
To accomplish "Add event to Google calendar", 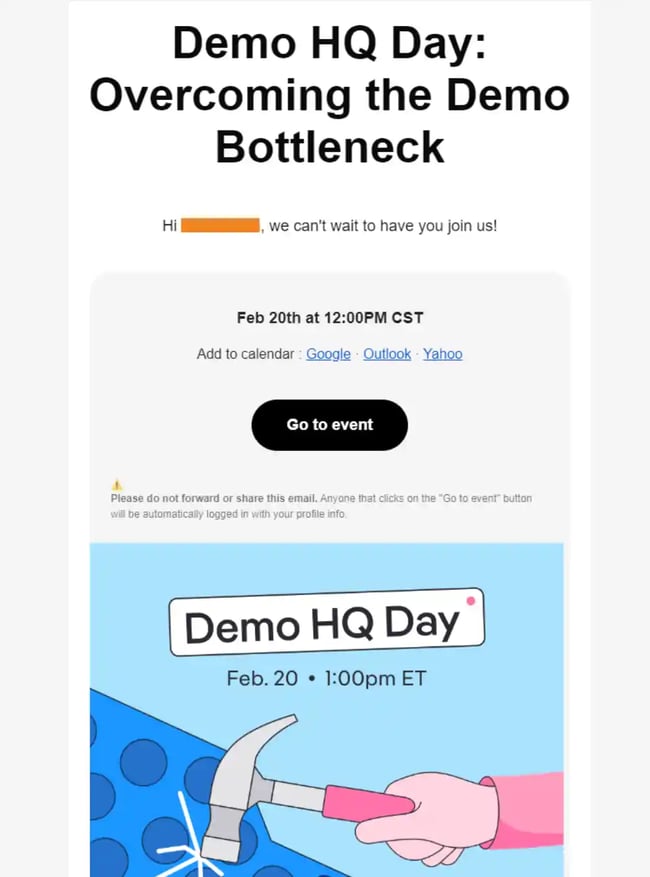I will 328,354.
